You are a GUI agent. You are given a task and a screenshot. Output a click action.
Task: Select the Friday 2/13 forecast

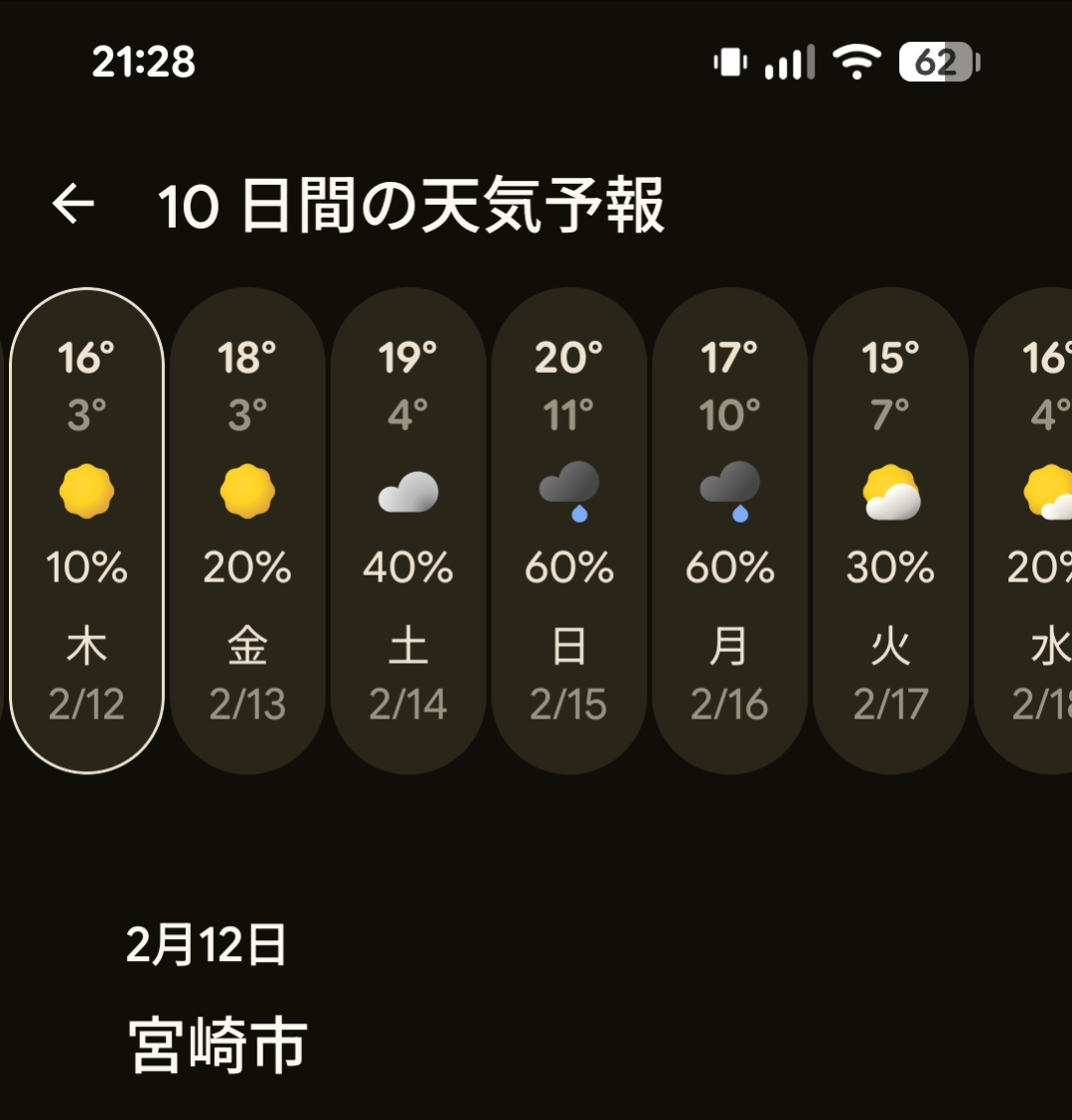(x=247, y=531)
